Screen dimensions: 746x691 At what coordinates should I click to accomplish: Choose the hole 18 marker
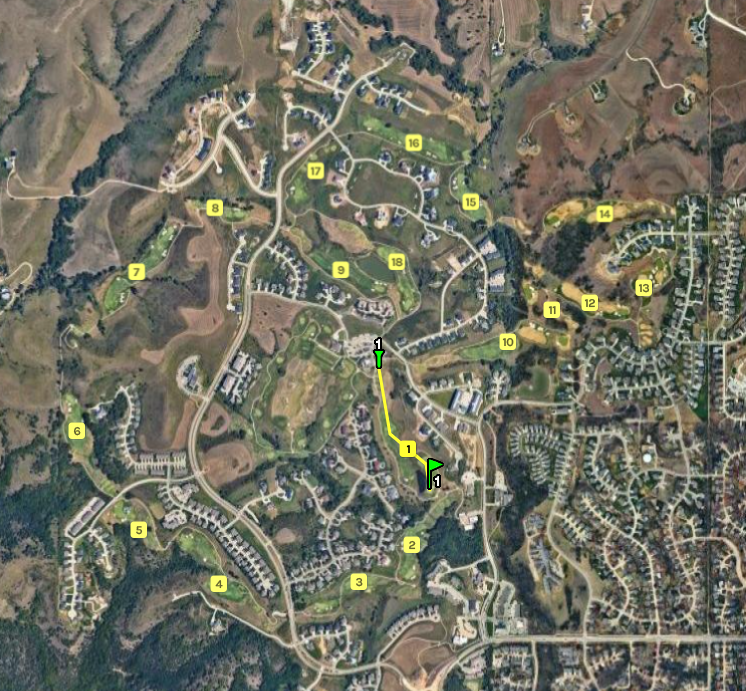(397, 262)
